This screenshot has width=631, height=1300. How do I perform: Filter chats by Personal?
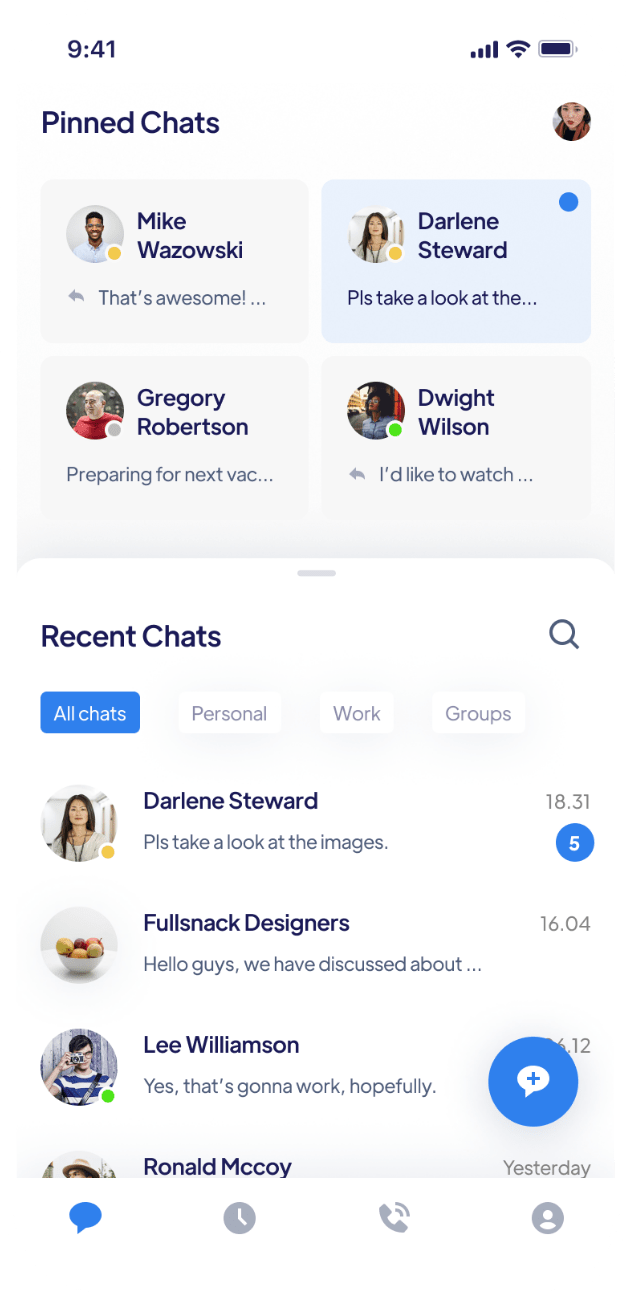(x=229, y=713)
